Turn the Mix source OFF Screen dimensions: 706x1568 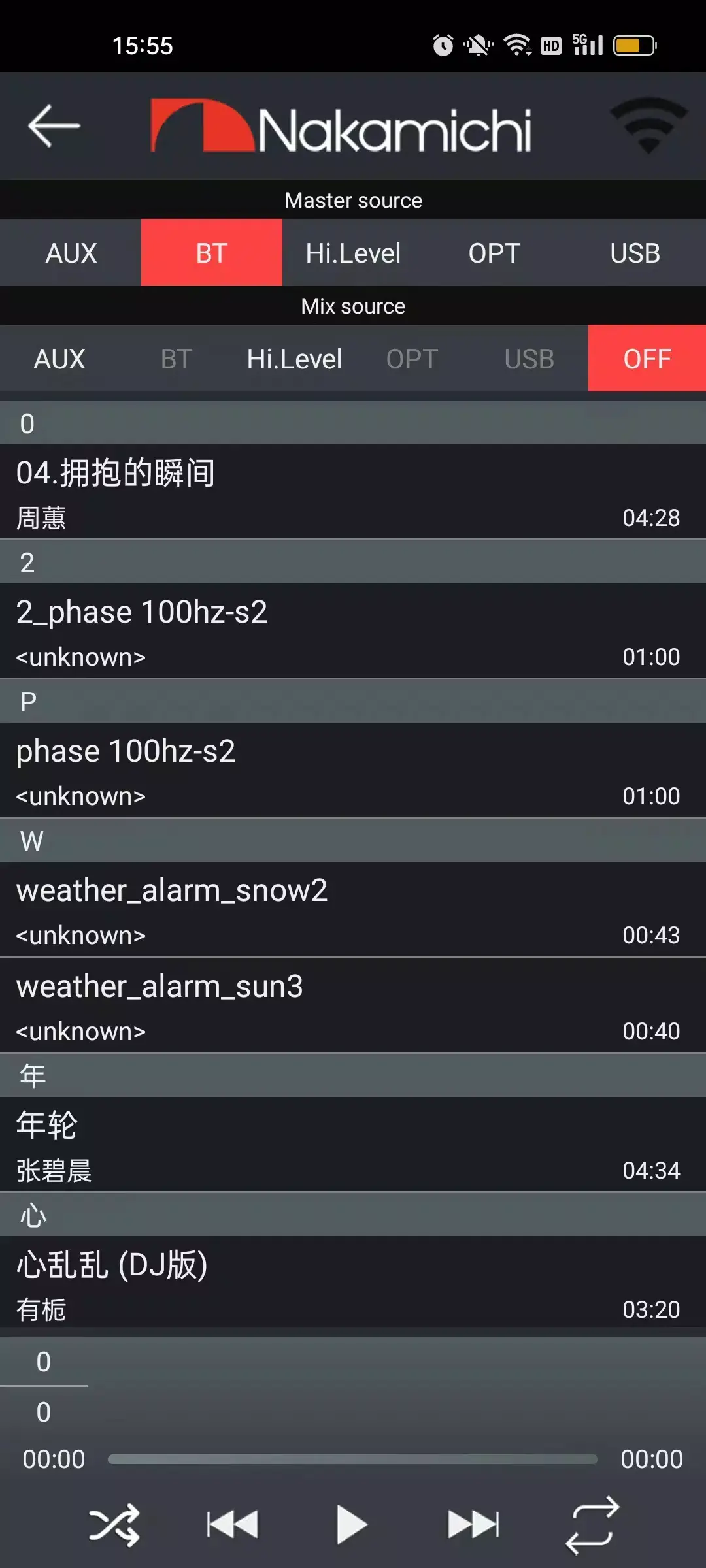coord(647,358)
